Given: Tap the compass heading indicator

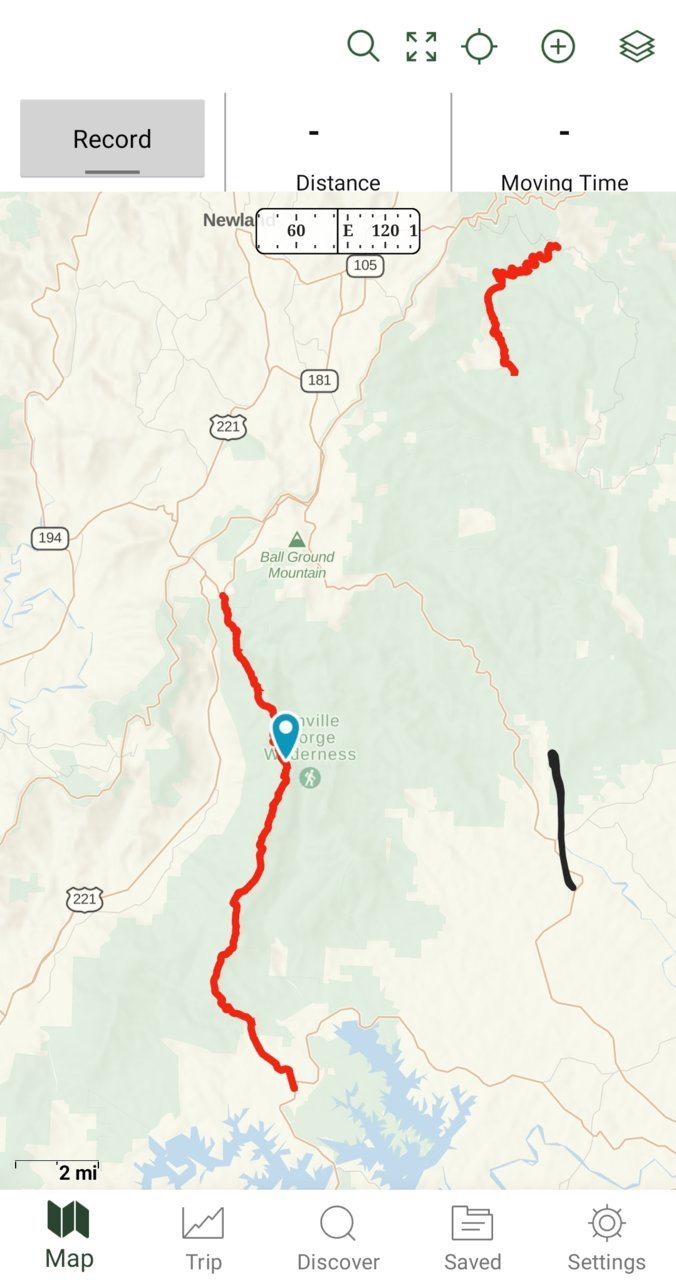Looking at the screenshot, I should click(x=338, y=231).
